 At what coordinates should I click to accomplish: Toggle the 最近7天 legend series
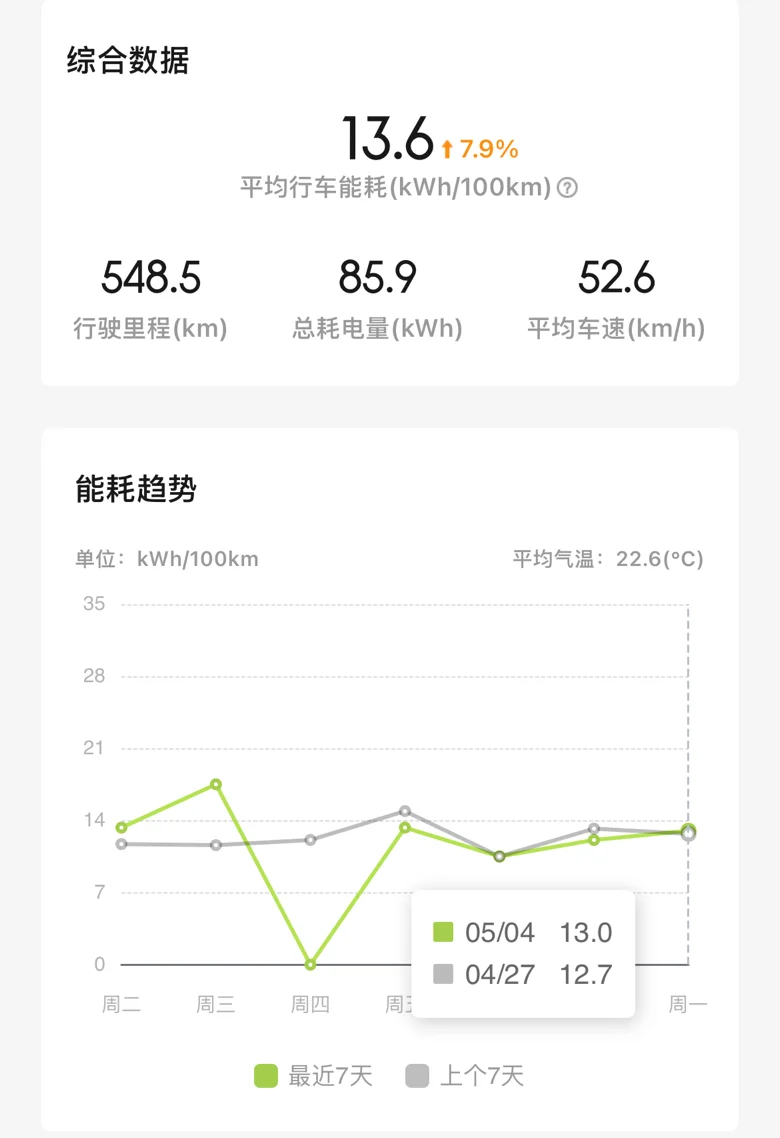coord(313,1076)
